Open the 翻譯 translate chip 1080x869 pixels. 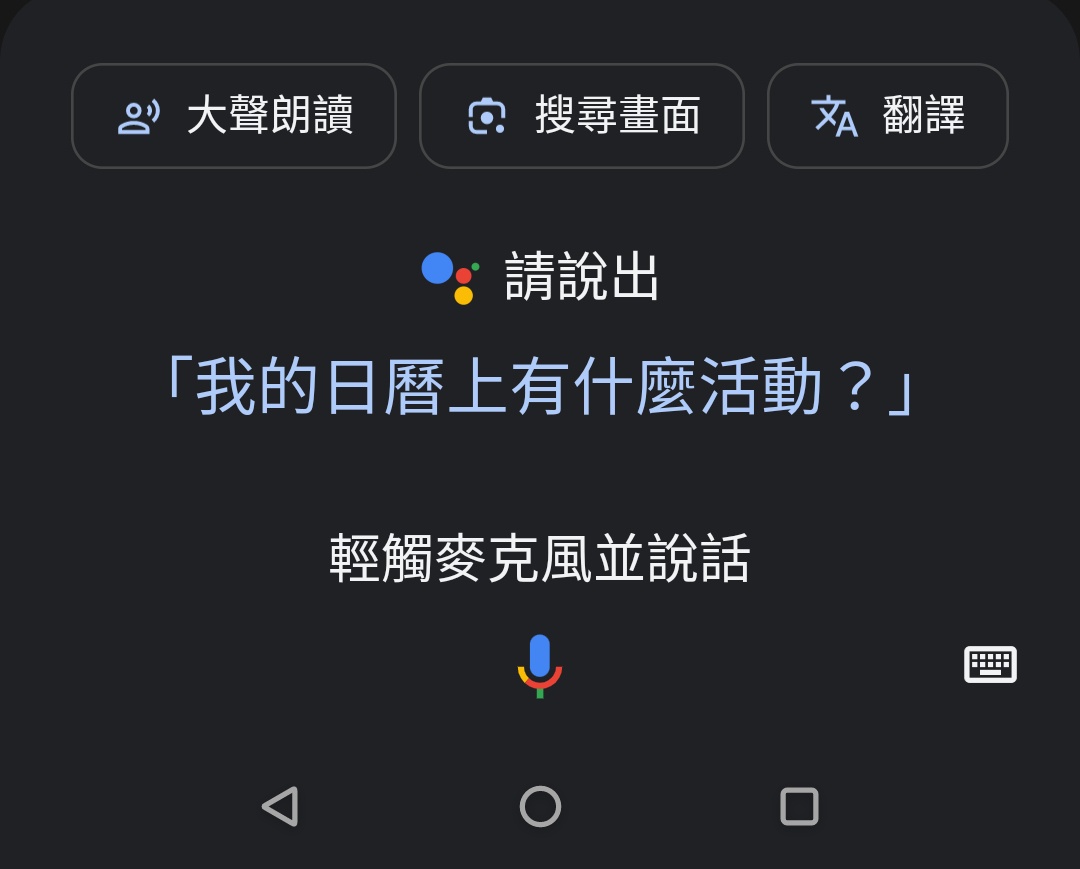click(887, 116)
